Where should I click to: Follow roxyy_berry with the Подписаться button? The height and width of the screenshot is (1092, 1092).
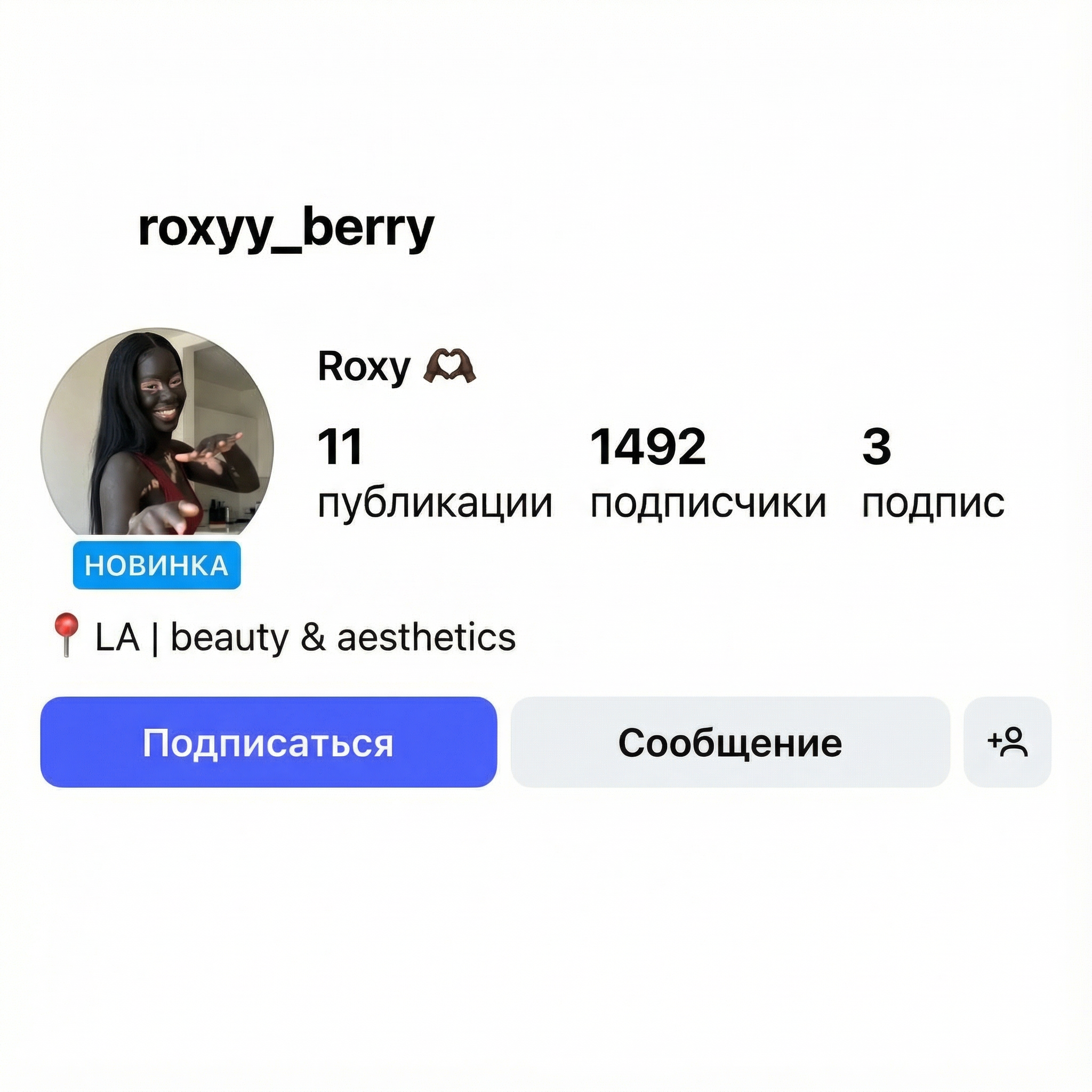(x=269, y=742)
